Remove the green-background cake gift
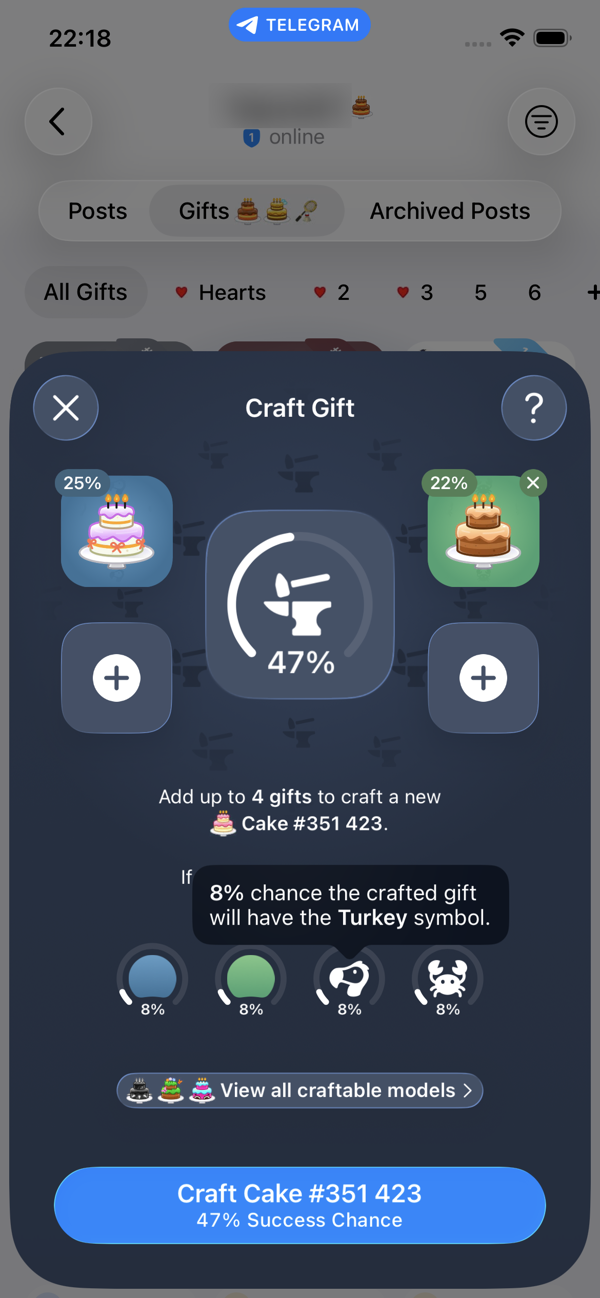 533,483
